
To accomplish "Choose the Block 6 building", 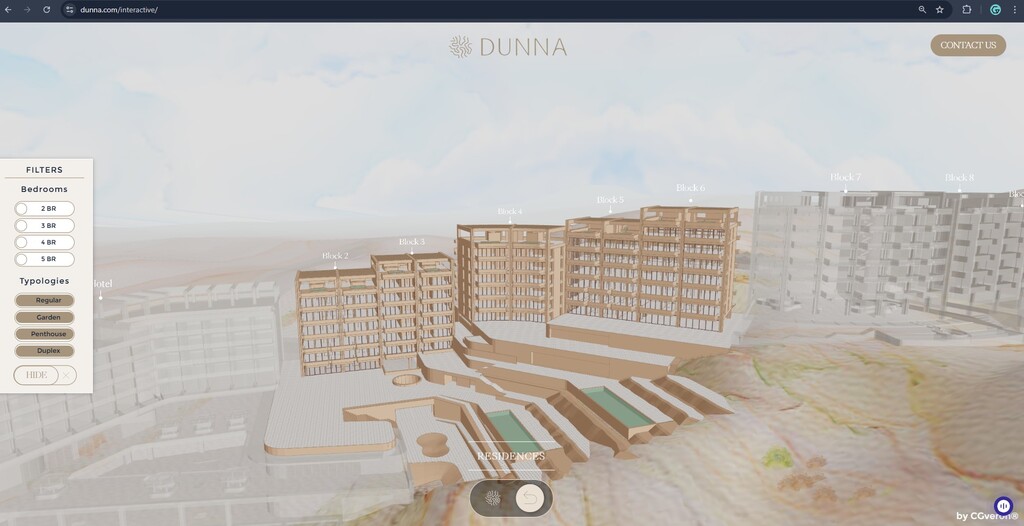I will (690, 188).
